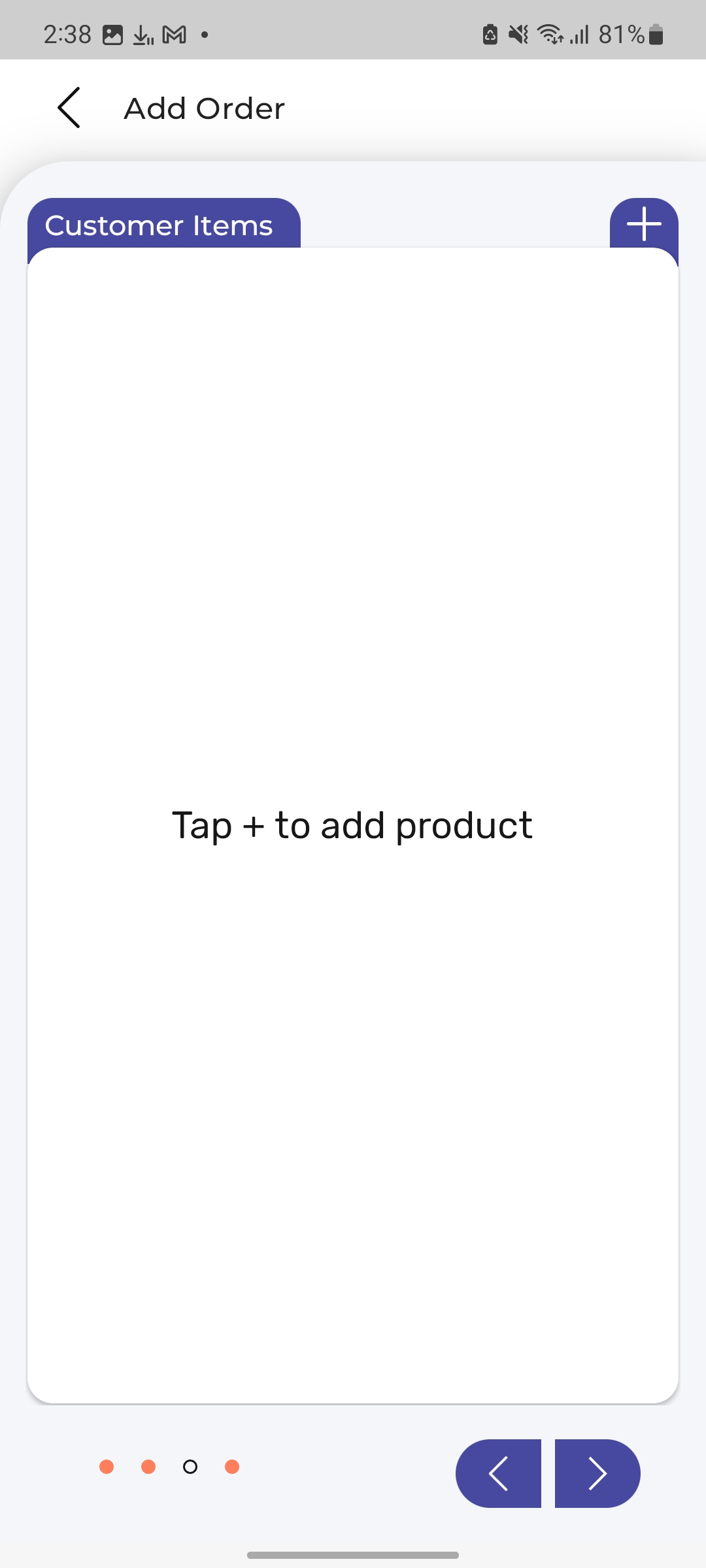Proceed to the next step arrow
Image resolution: width=706 pixels, height=1568 pixels.
pyautogui.click(x=597, y=1473)
